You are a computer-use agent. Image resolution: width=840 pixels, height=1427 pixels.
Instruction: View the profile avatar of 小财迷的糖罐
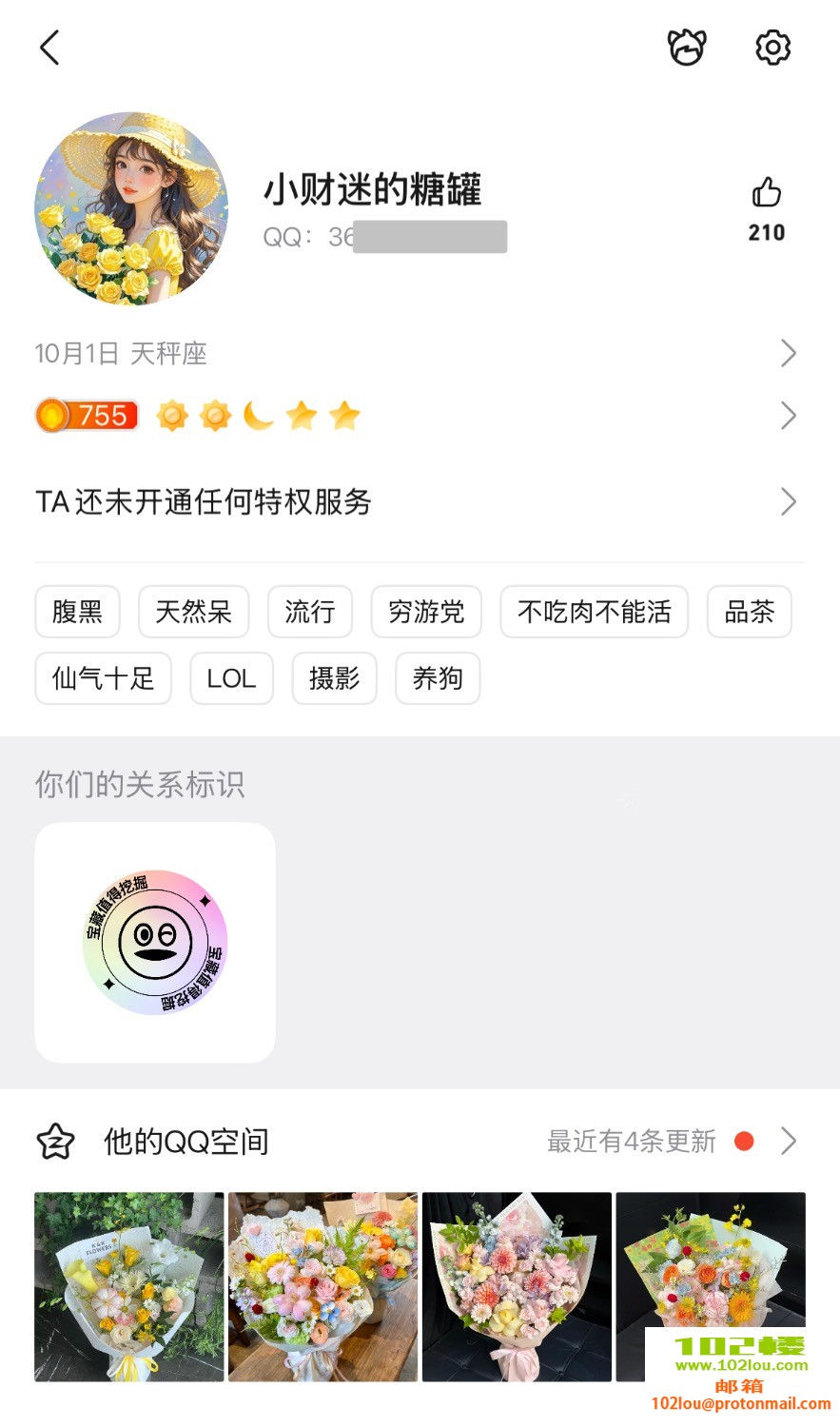coord(131,208)
